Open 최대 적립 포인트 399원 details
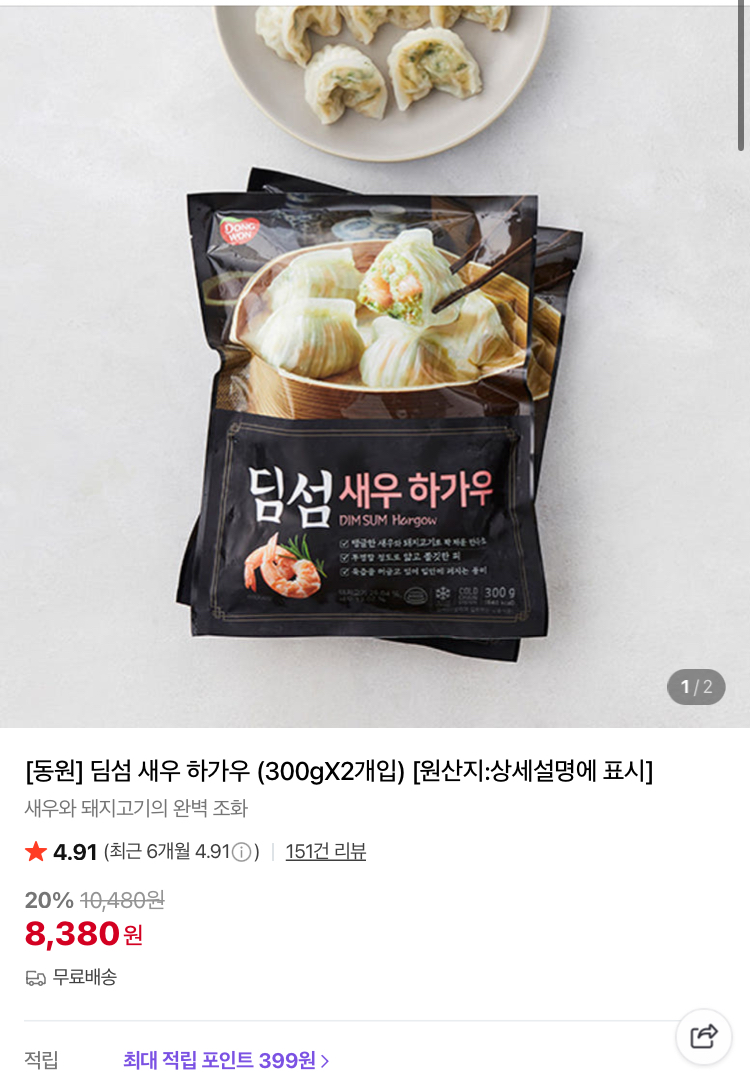The width and height of the screenshot is (750, 1083). [226, 1060]
